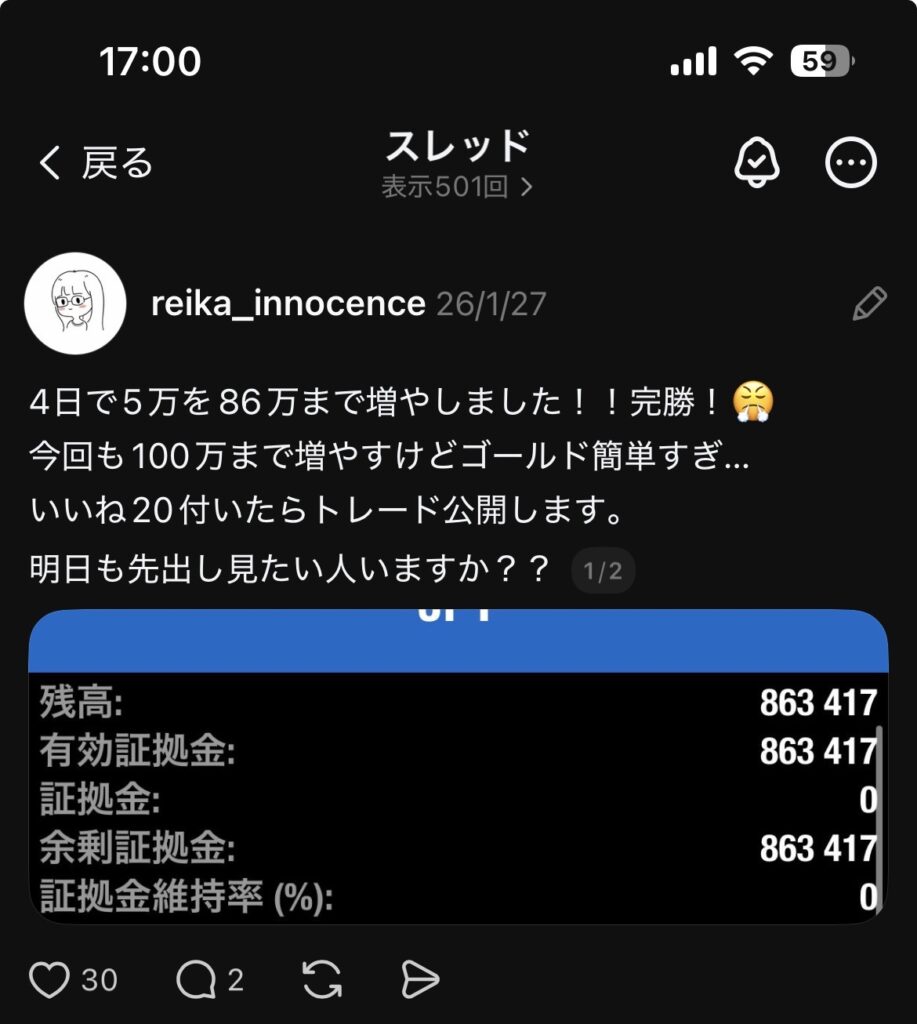Go back with the 戻る button
The image size is (917, 1024).
[95, 163]
